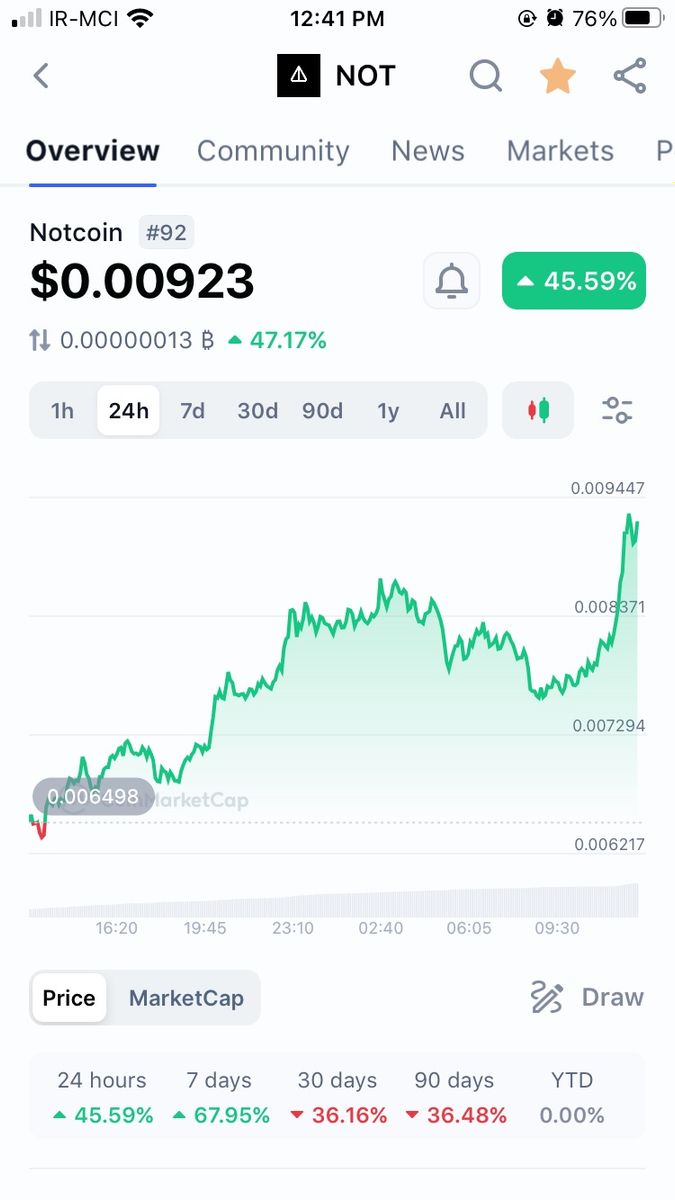Open the search magnifier icon
675x1200 pixels.
pyautogui.click(x=486, y=76)
